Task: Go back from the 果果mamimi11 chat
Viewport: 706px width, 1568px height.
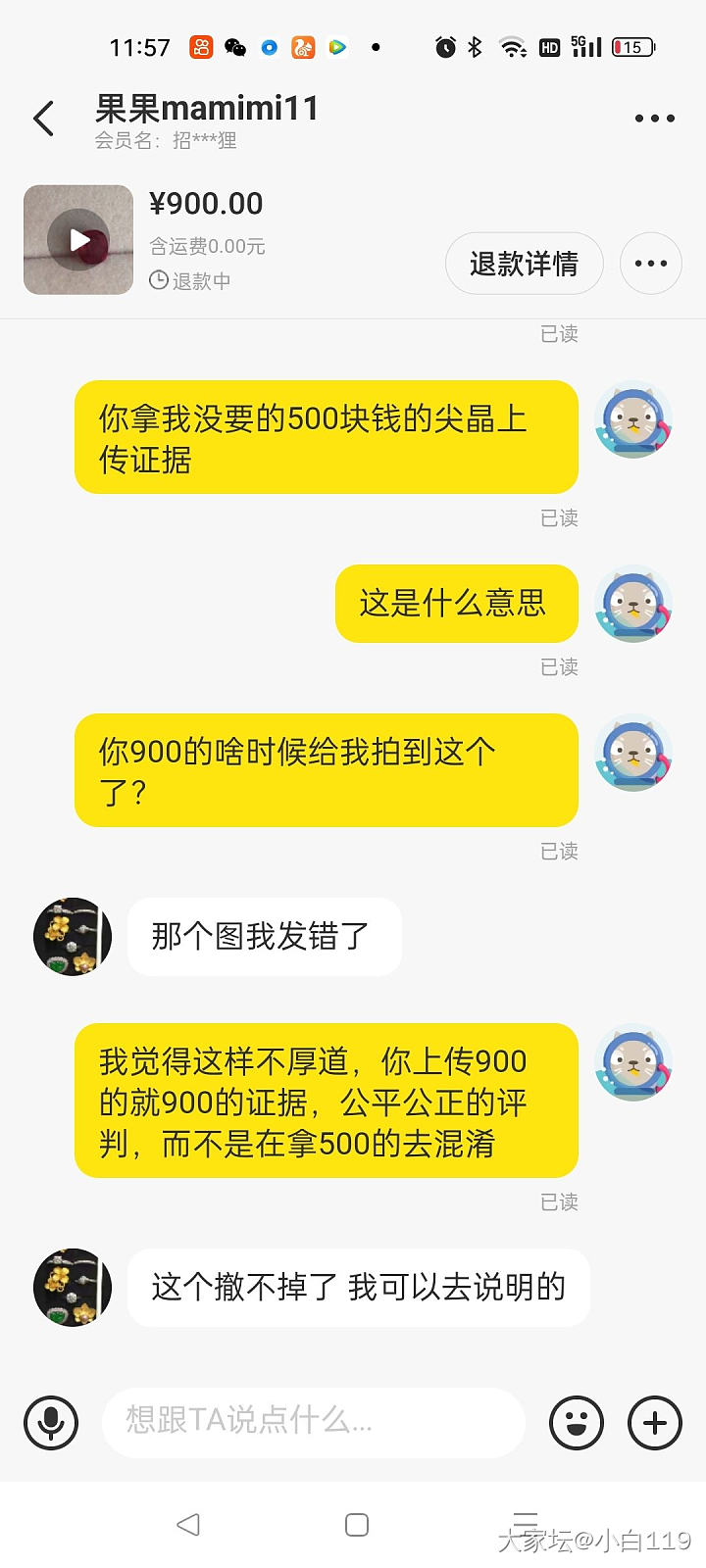Action: tap(44, 119)
